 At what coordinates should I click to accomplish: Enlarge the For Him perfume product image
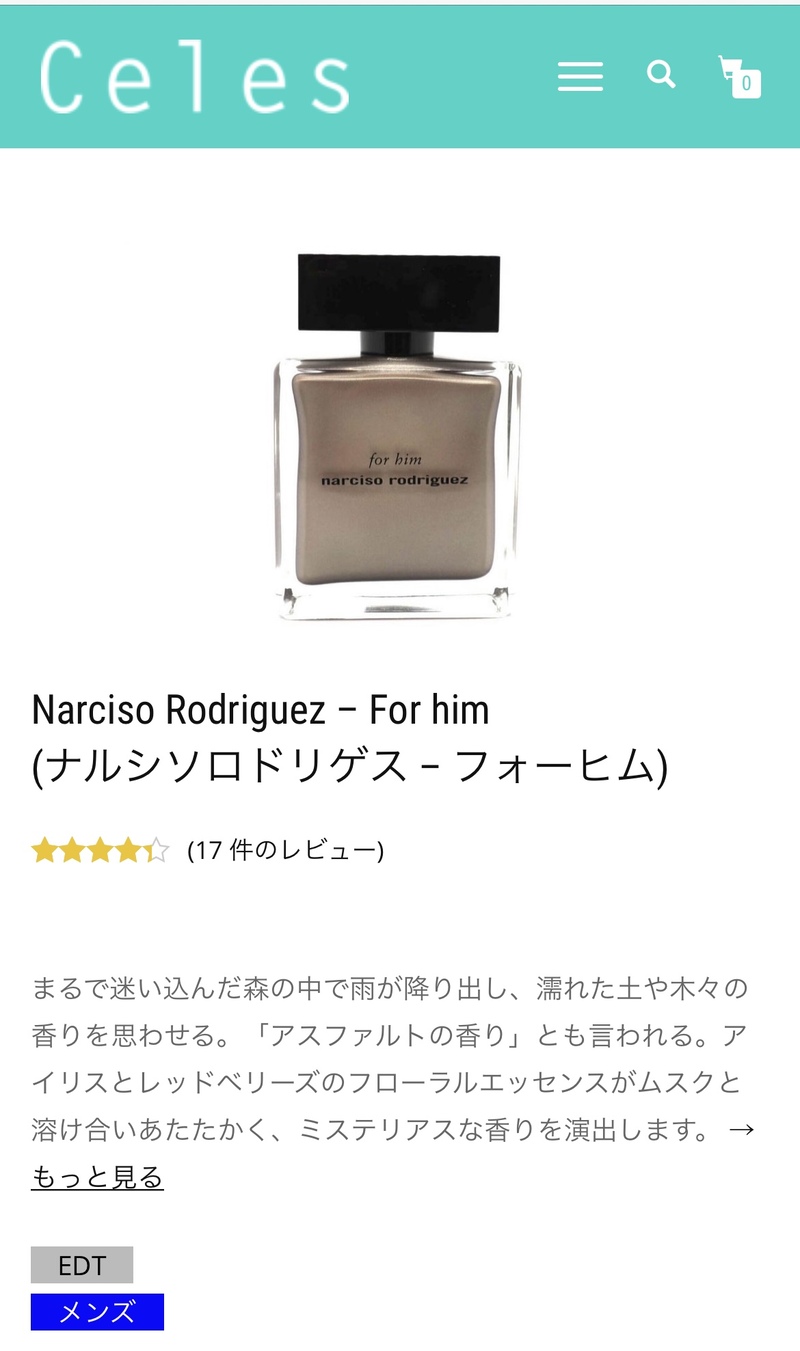click(x=398, y=438)
